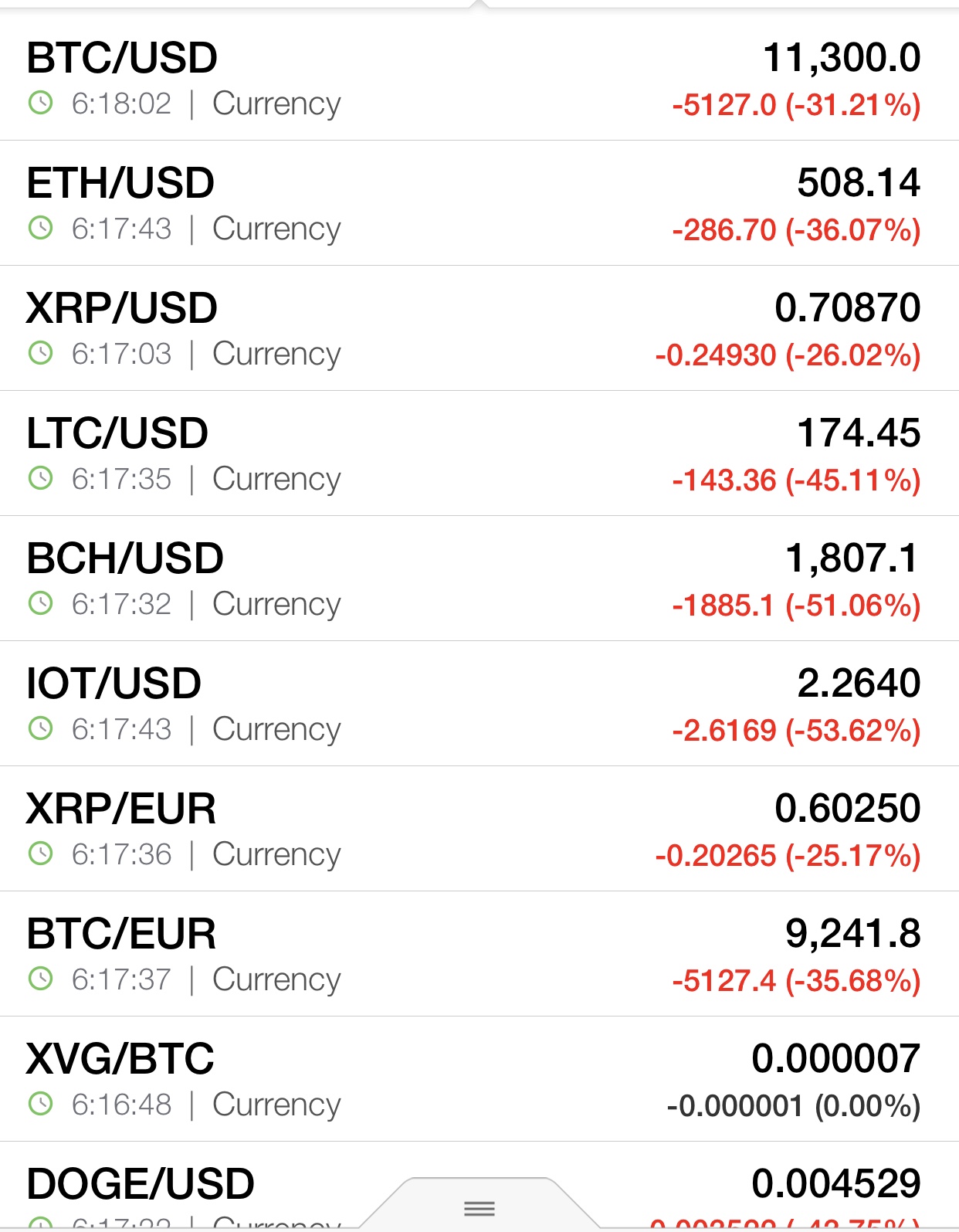This screenshot has width=959, height=1232.
Task: Open the BTC/USD quote row
Action: coord(479,79)
